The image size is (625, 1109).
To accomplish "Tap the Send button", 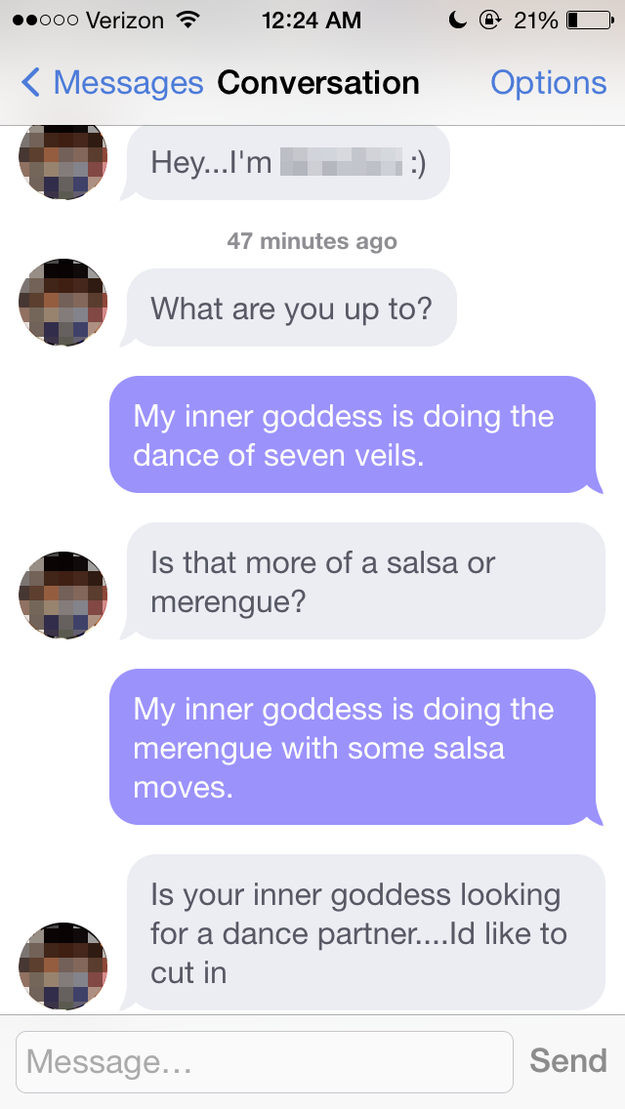I will pos(567,1060).
